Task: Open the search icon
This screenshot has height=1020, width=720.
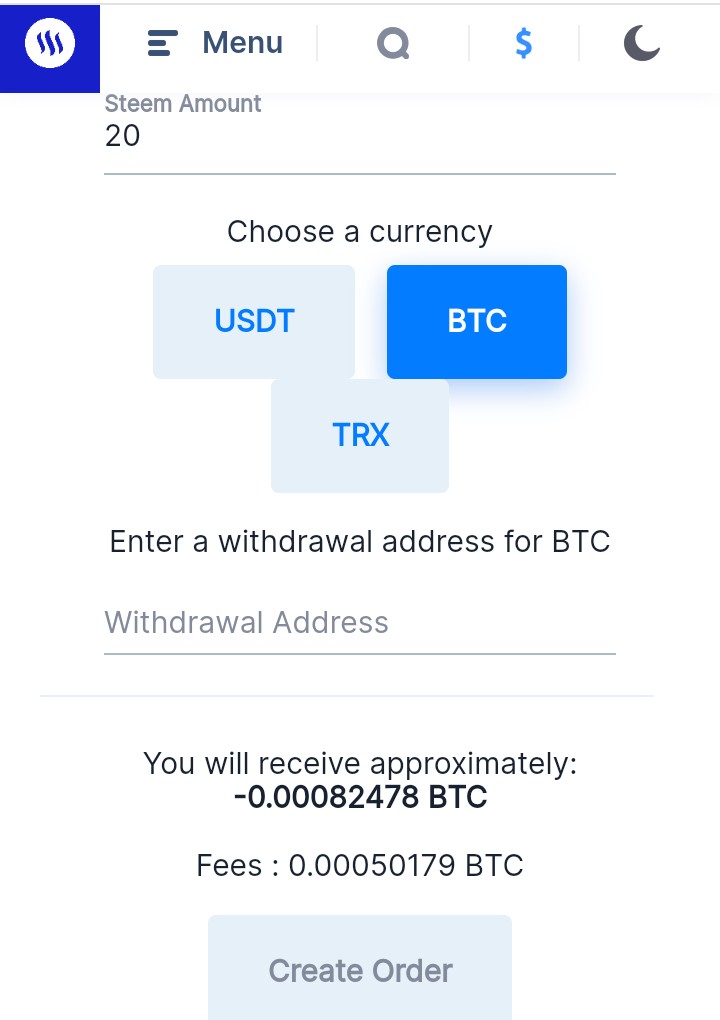Action: coord(393,44)
